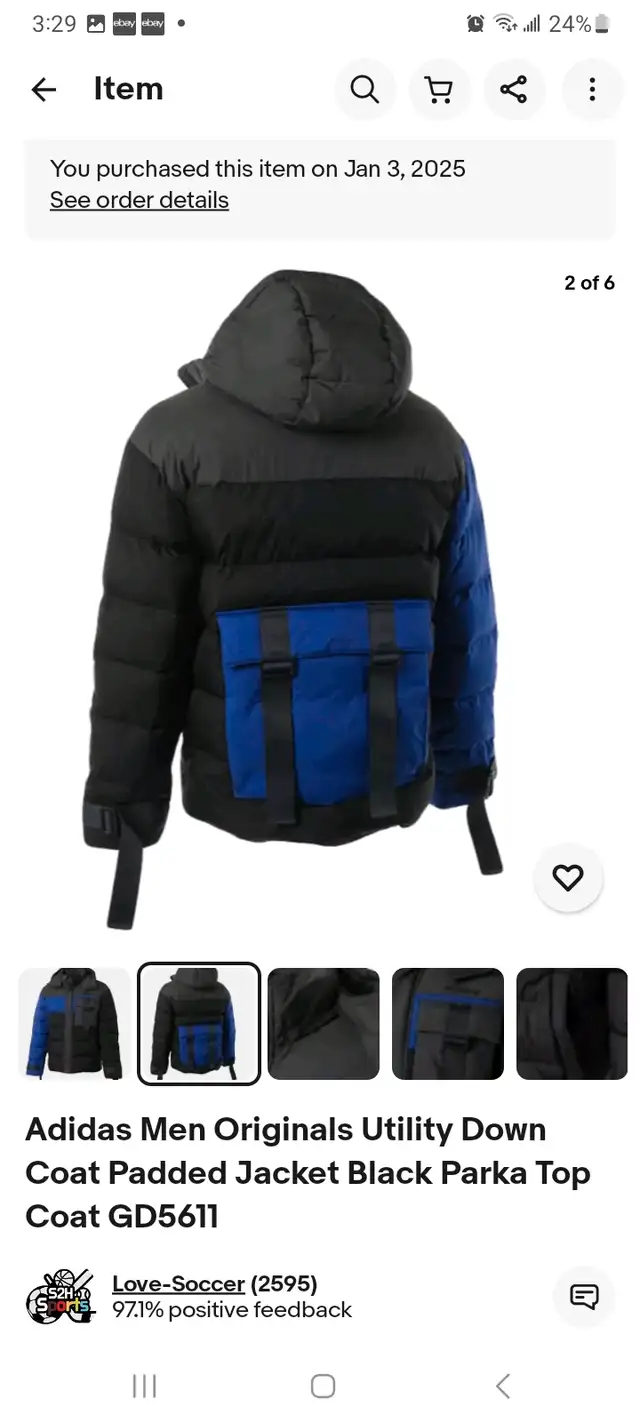640x1422 pixels.
Task: Open Love-Soccer seller profile
Action: [178, 1283]
